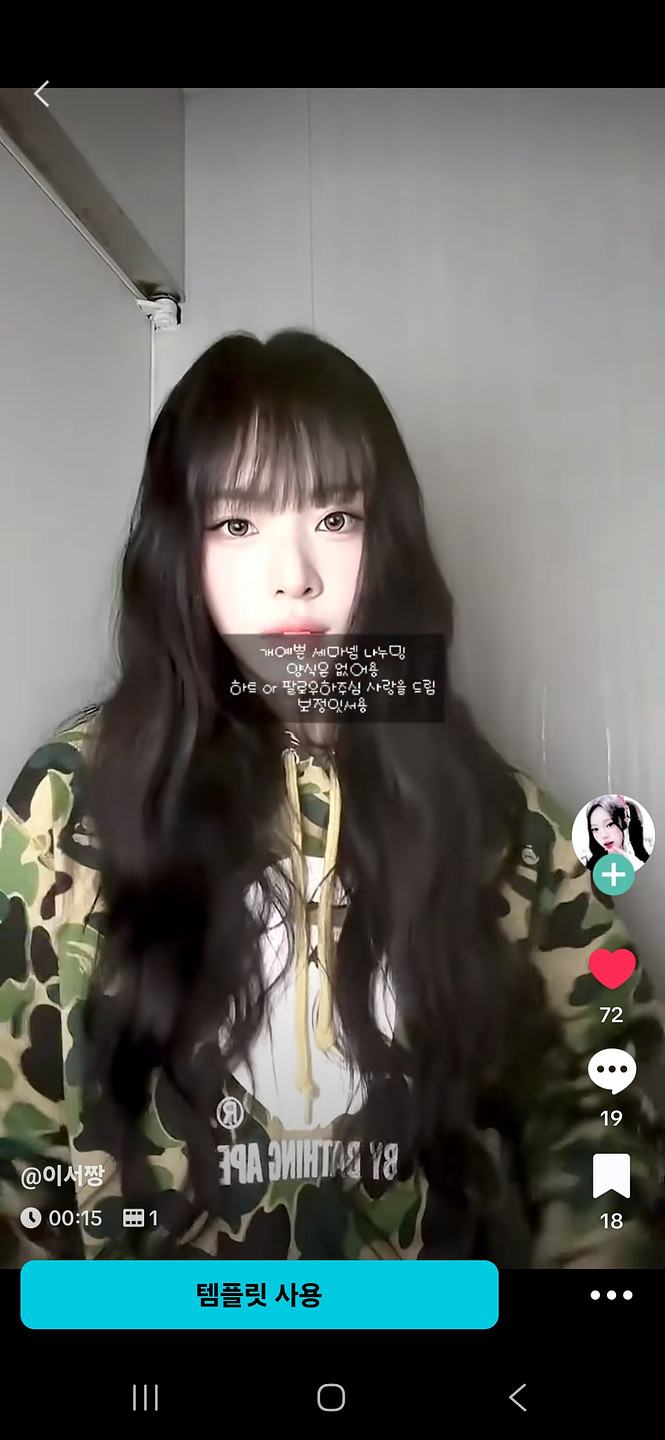The image size is (665, 1440).
Task: Open the @이서짱 creator profile
Action: (62, 1174)
